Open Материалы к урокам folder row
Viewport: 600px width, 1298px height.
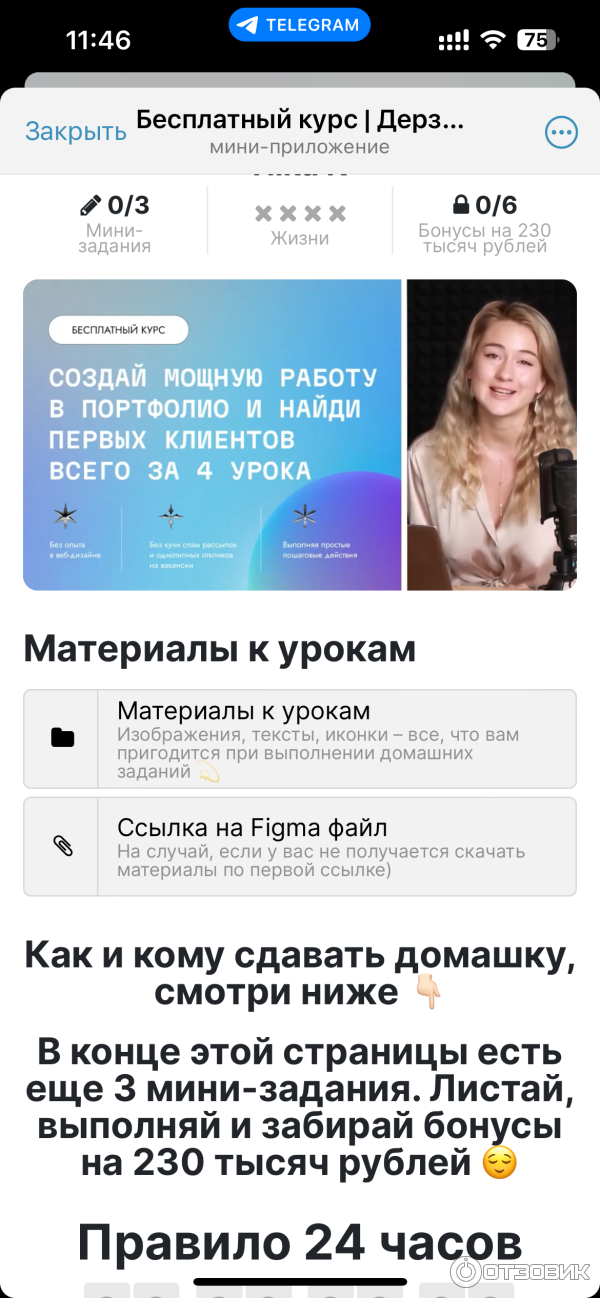pyautogui.click(x=300, y=739)
